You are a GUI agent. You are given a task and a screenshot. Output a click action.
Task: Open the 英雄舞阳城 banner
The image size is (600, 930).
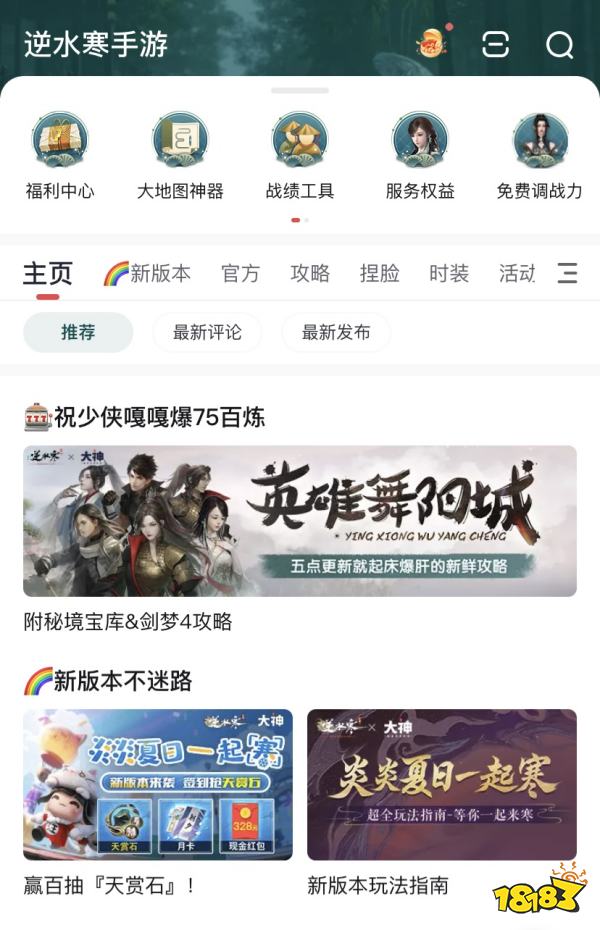pos(300,521)
